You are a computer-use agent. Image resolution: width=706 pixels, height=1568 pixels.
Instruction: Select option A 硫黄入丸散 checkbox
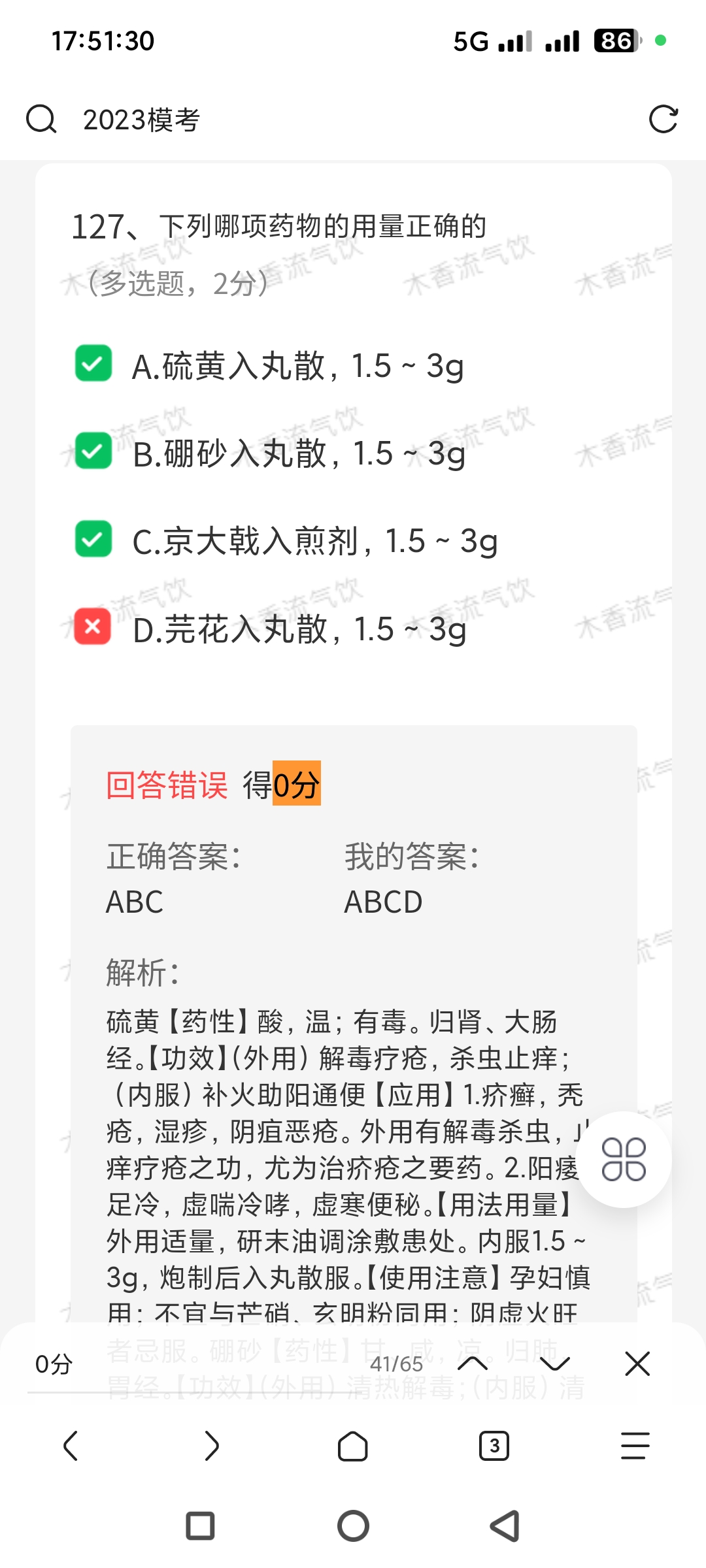coord(93,364)
